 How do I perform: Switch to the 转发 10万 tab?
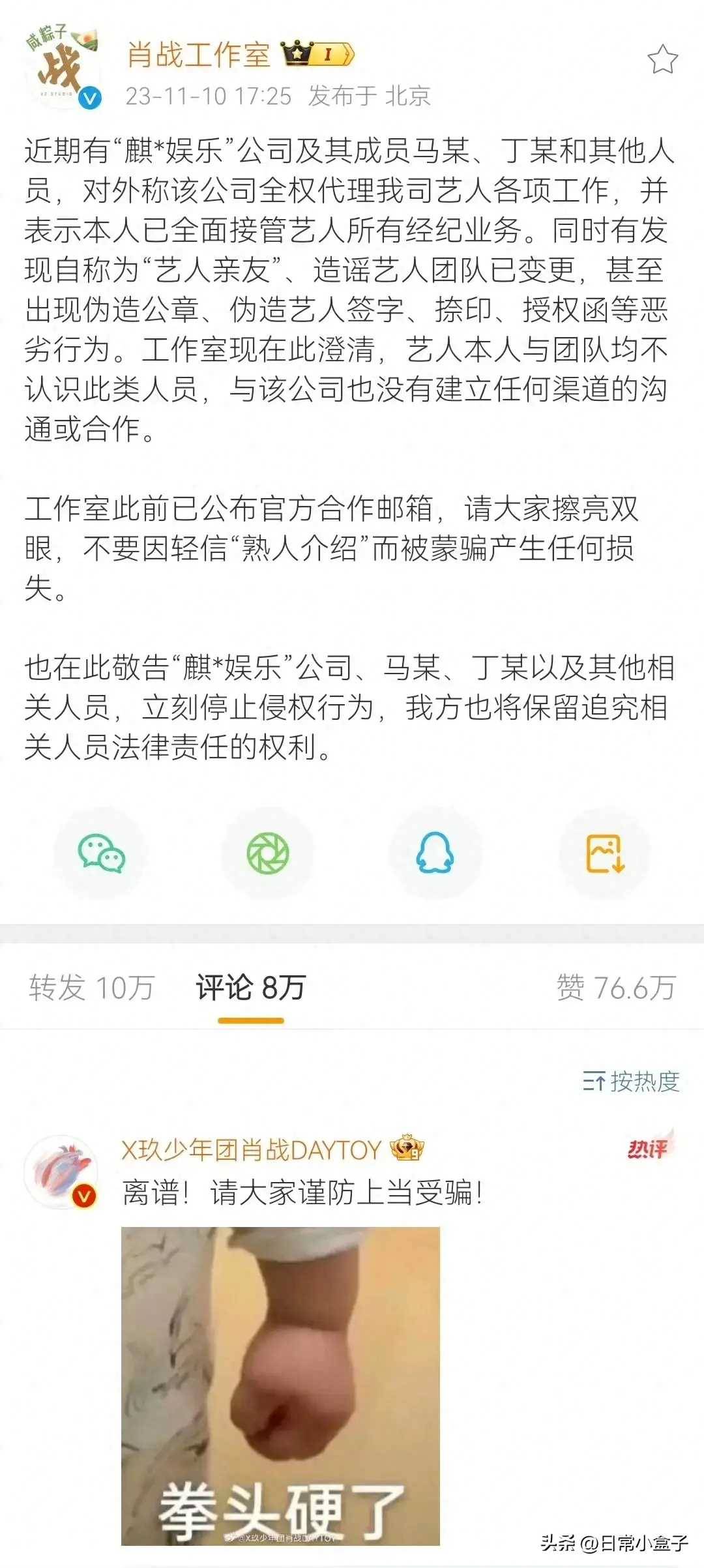[x=91, y=988]
